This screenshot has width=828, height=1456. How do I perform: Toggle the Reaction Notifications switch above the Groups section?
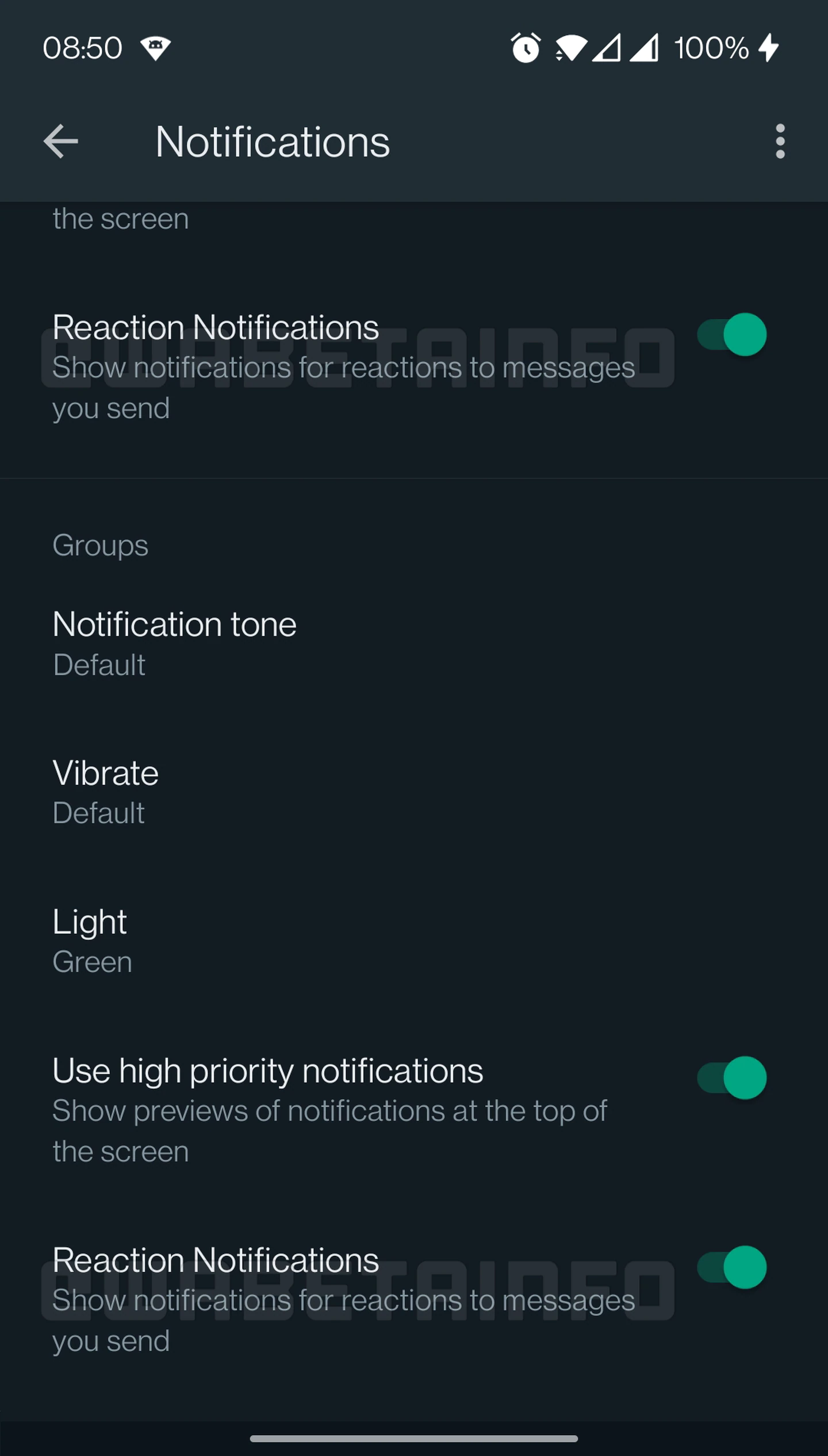[731, 335]
